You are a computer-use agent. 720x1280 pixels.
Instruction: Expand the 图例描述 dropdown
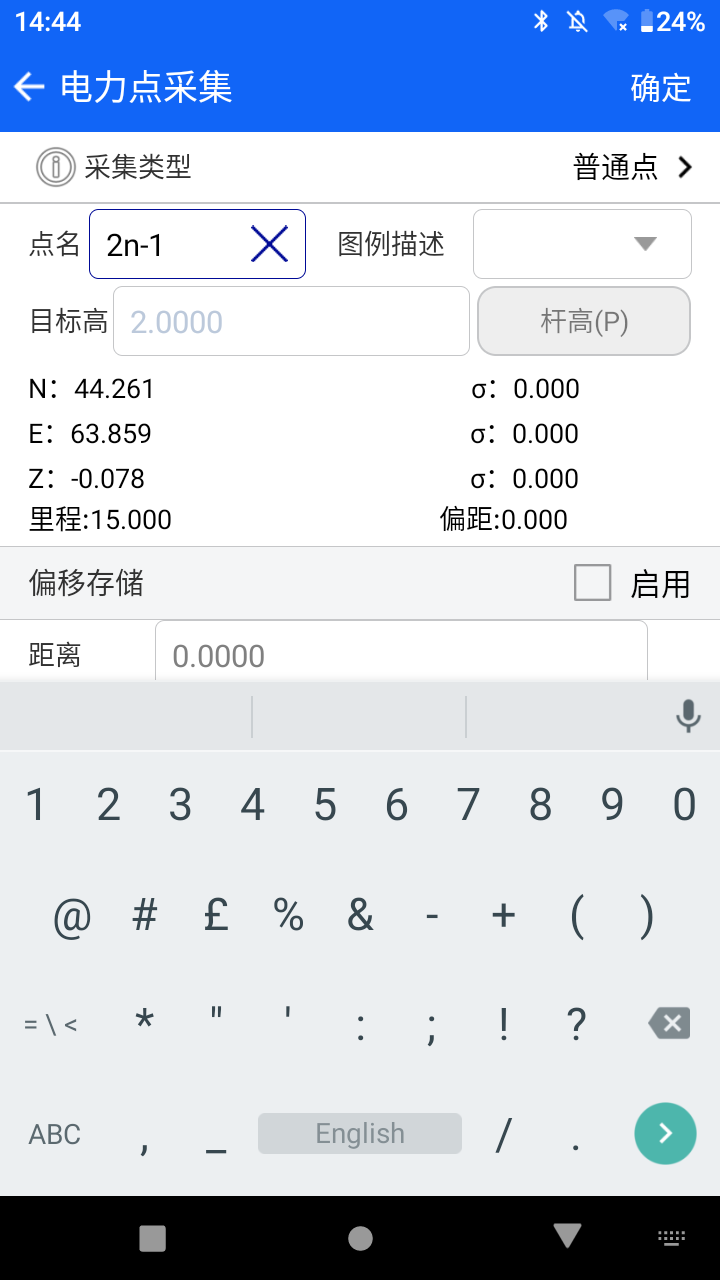pyautogui.click(x=582, y=244)
